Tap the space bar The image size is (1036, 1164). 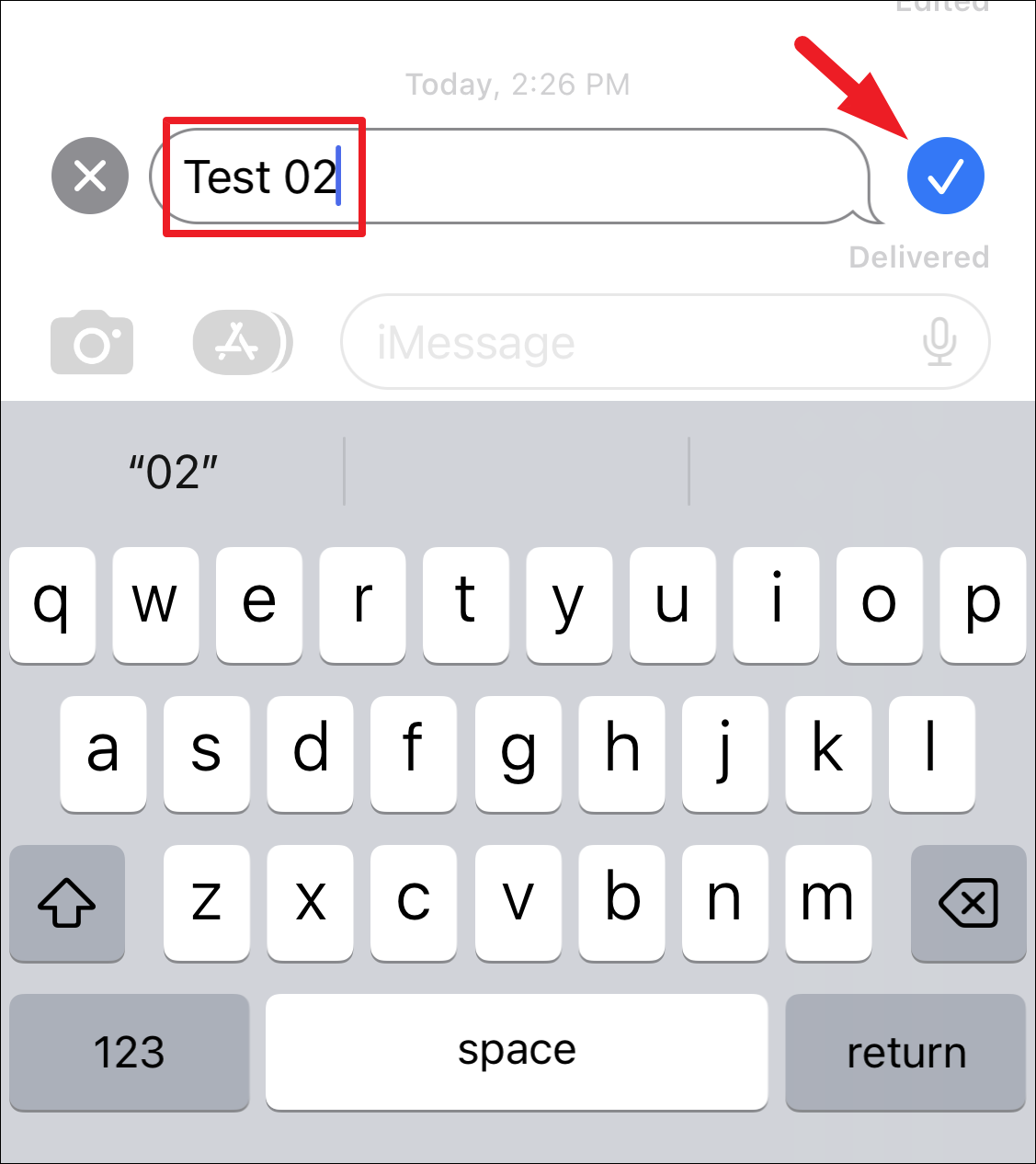click(x=517, y=1052)
